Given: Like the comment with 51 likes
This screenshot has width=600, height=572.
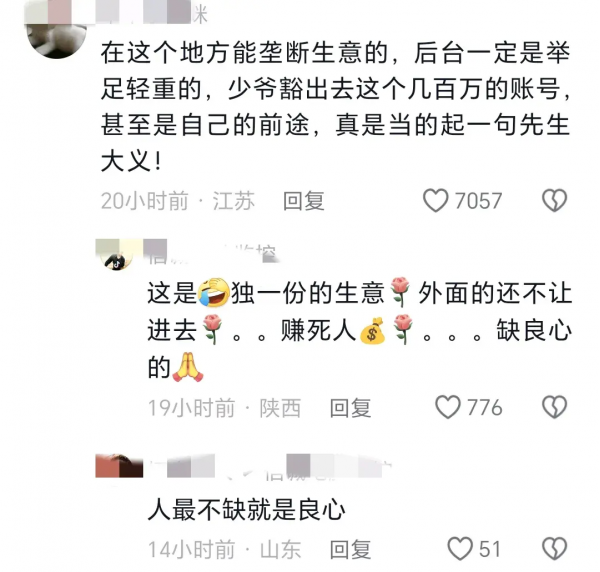Looking at the screenshot, I should [x=459, y=549].
